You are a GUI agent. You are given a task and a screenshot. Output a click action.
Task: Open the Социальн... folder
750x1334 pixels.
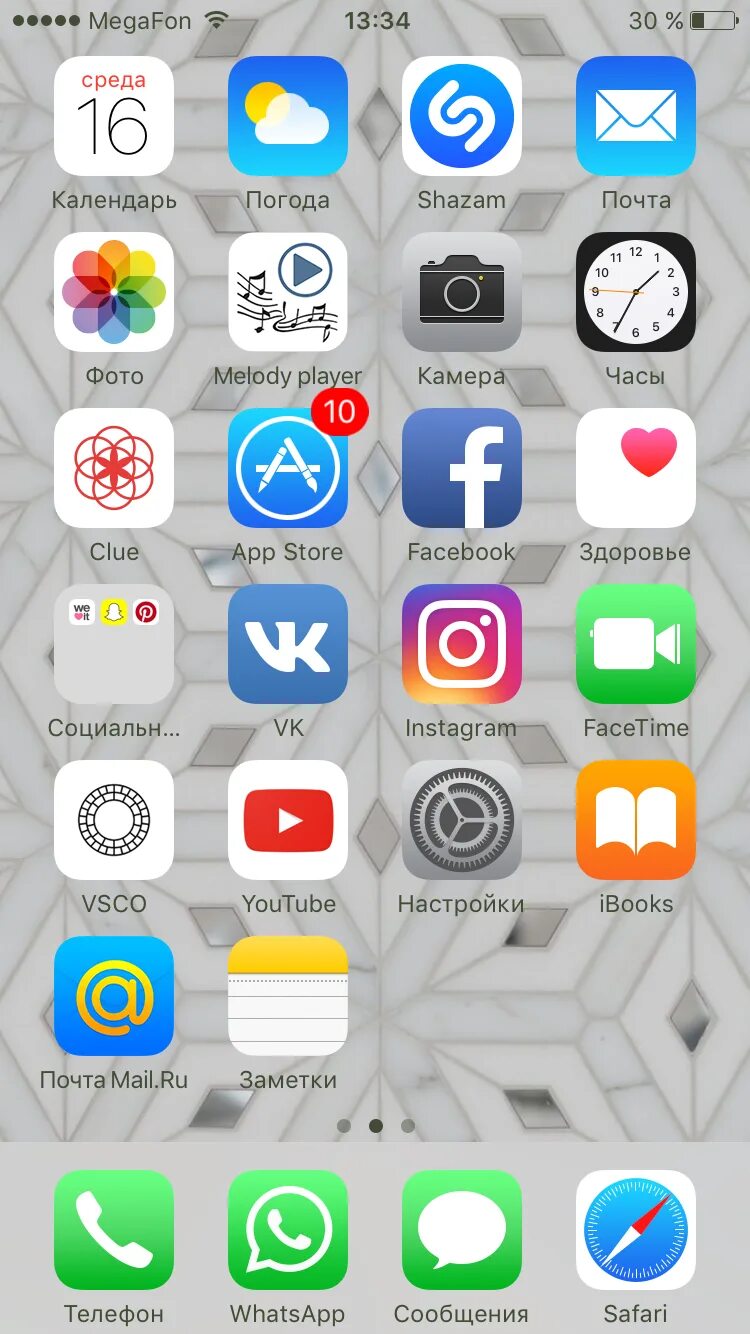coord(114,644)
